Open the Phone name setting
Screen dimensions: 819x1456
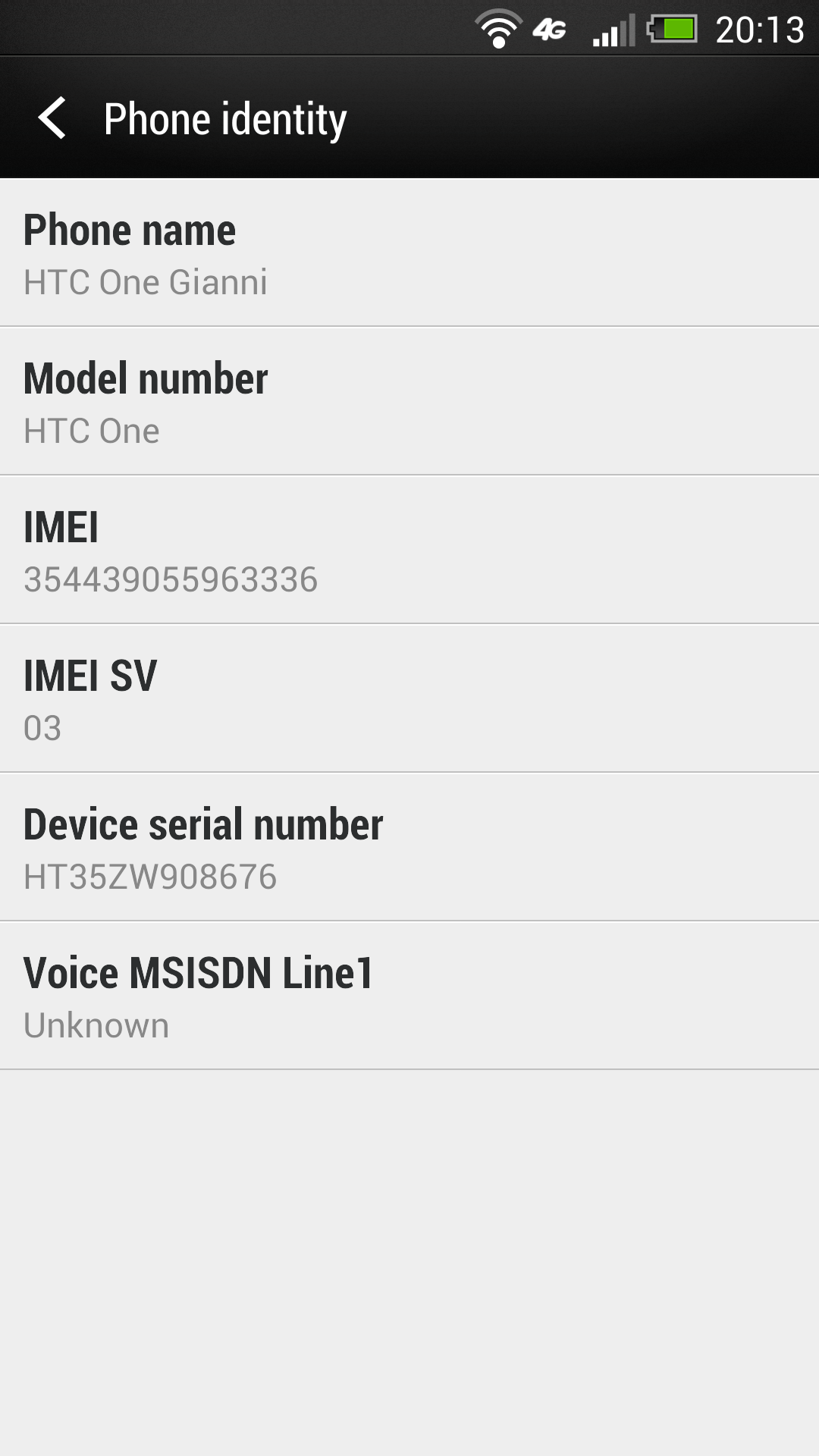point(409,253)
